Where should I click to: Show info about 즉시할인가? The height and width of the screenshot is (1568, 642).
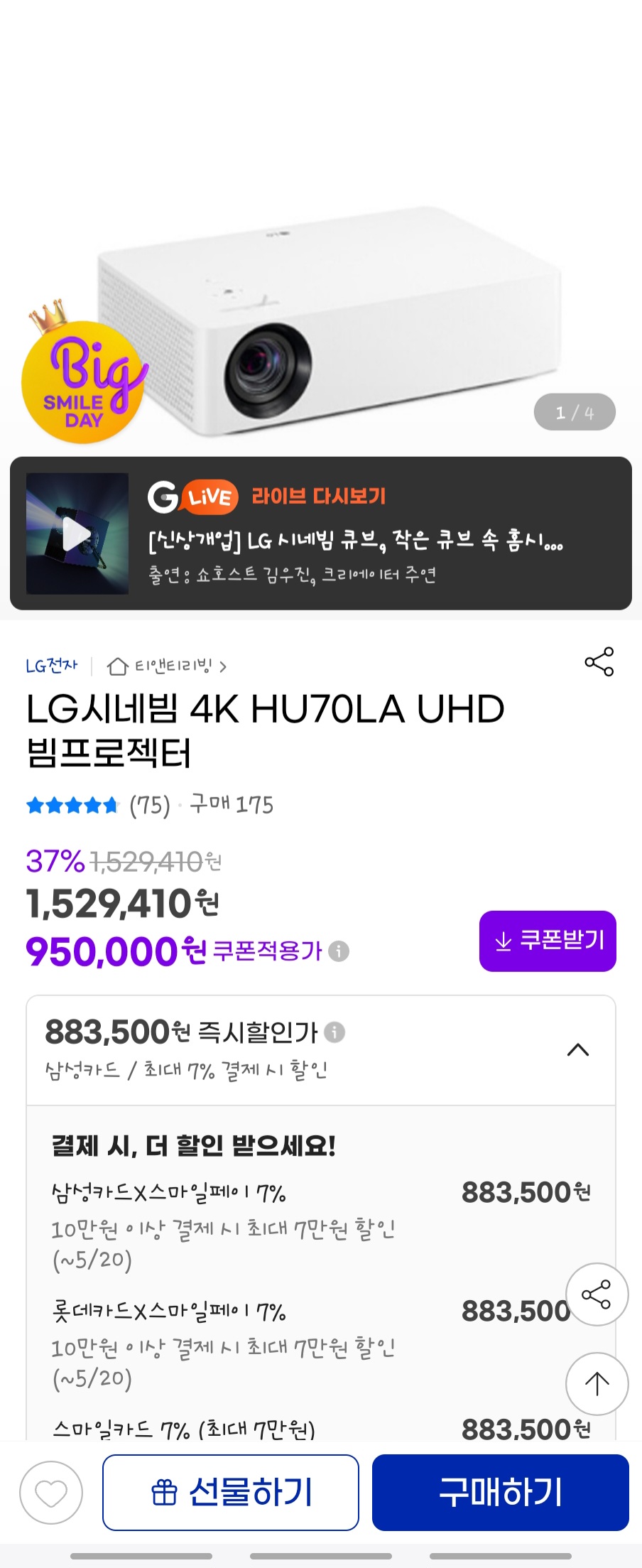click(x=334, y=1032)
